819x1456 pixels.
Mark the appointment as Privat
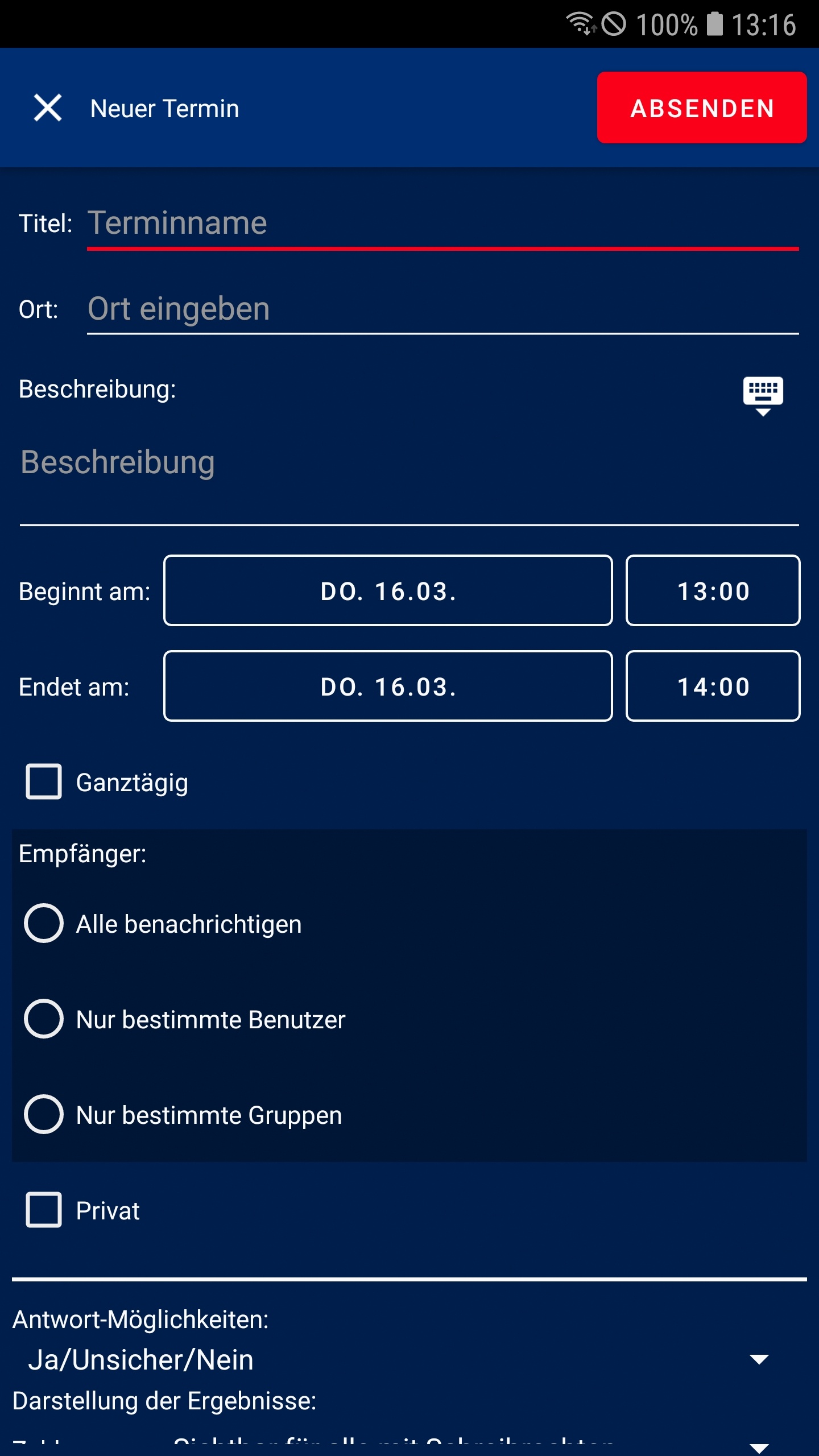click(x=44, y=1210)
